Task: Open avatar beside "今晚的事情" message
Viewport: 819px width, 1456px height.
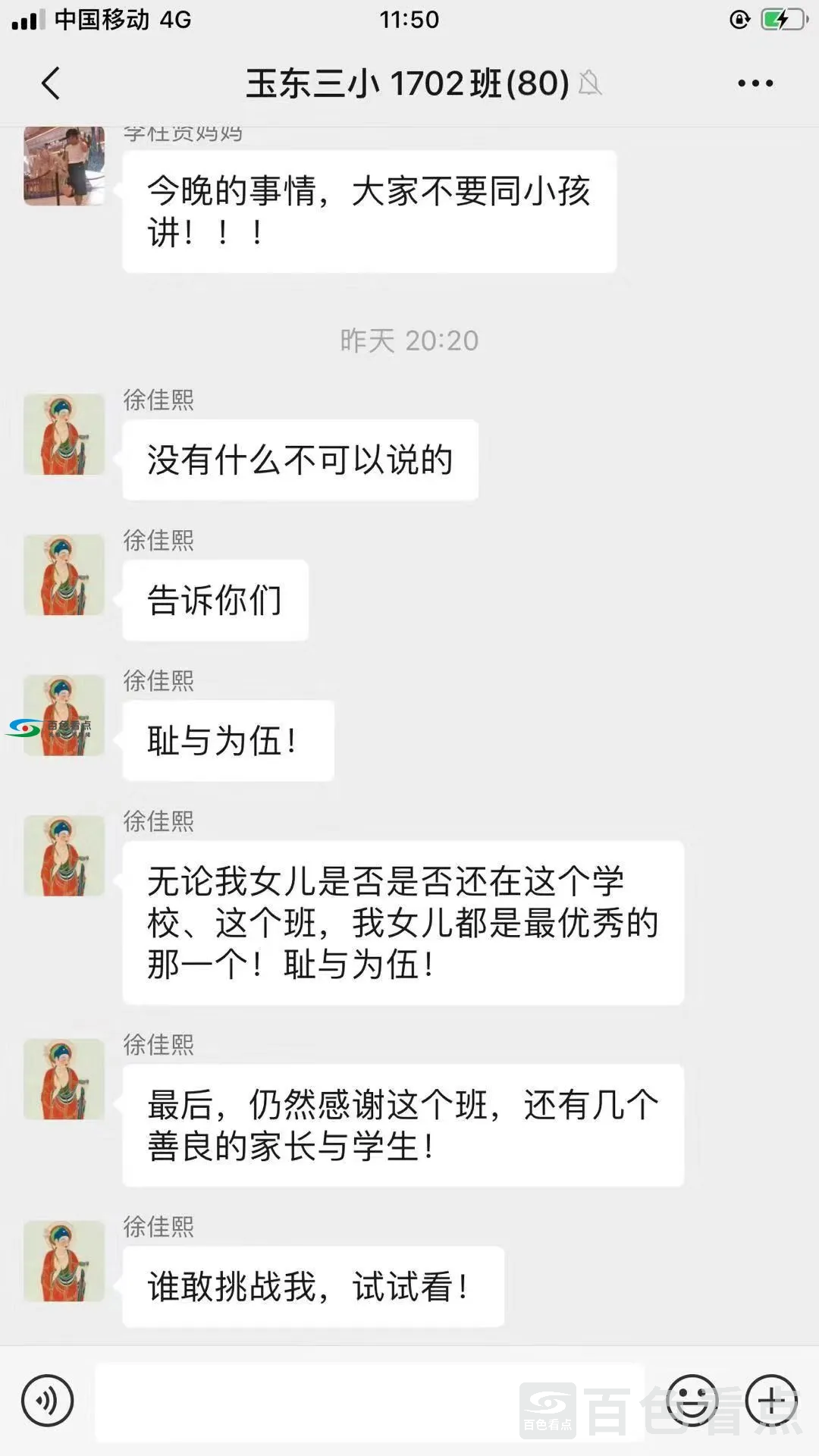Action: click(x=64, y=166)
